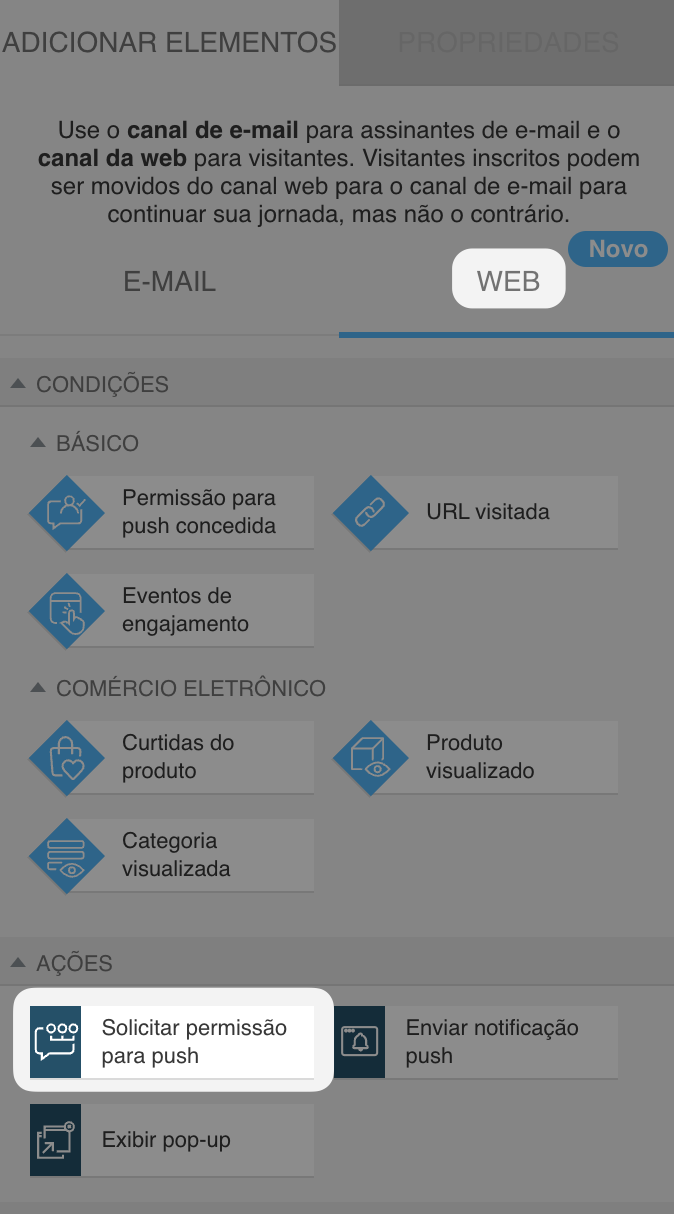
Task: Select Eventos de engajamento condition
Action: tap(172, 610)
